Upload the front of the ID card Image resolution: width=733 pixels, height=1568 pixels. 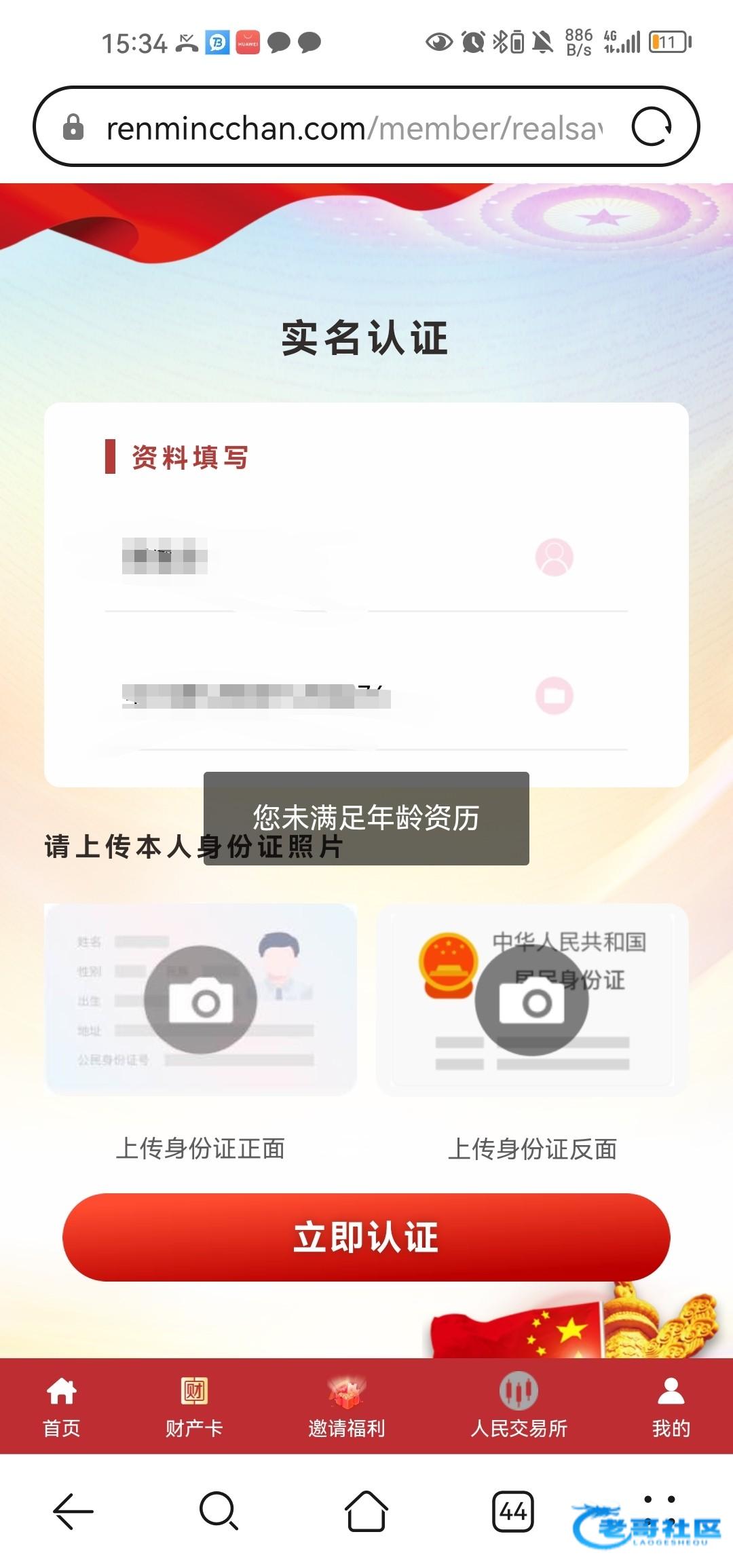click(x=201, y=1000)
